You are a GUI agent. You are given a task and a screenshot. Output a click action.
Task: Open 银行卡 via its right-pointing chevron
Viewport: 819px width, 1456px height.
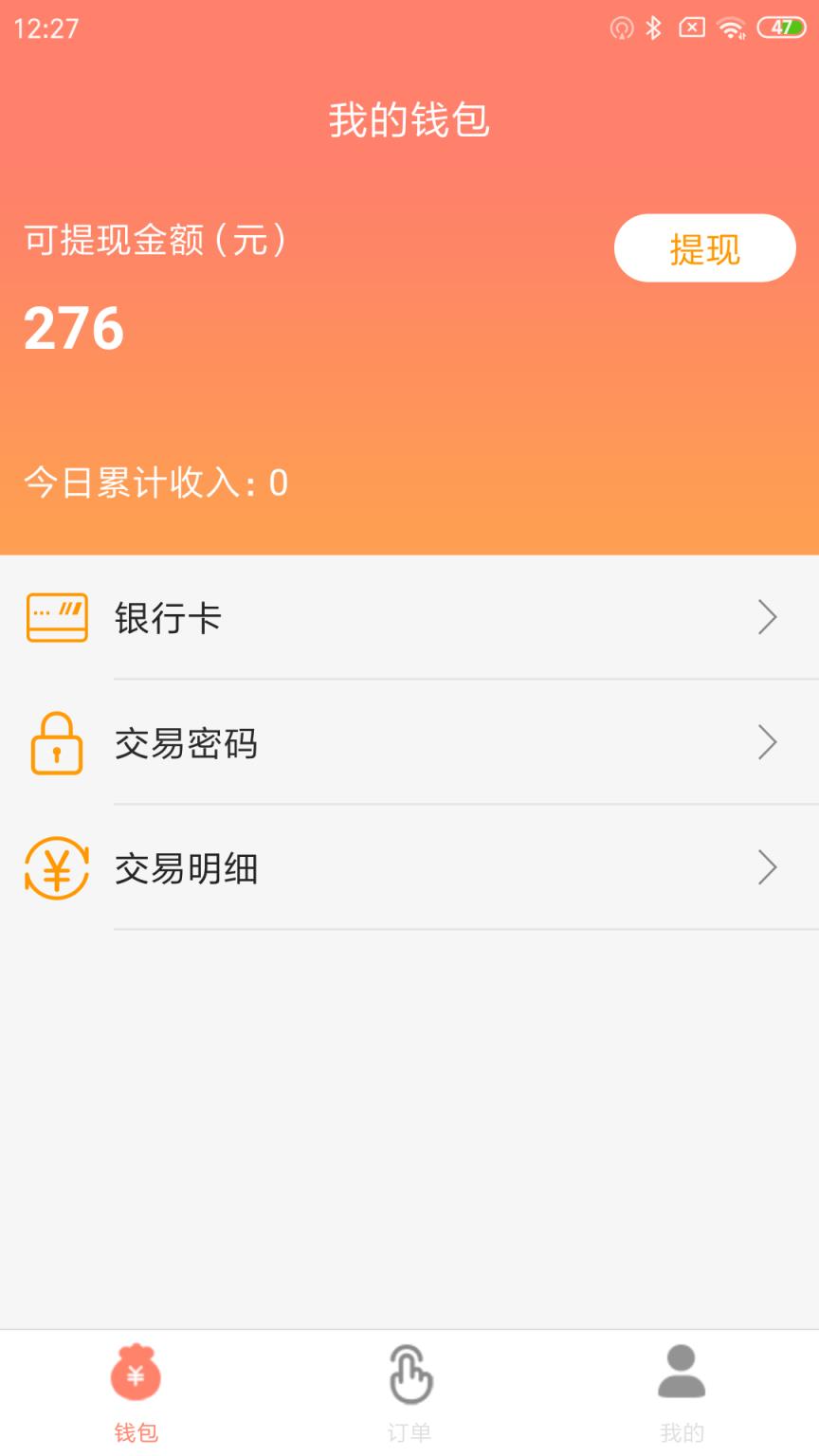tap(768, 617)
